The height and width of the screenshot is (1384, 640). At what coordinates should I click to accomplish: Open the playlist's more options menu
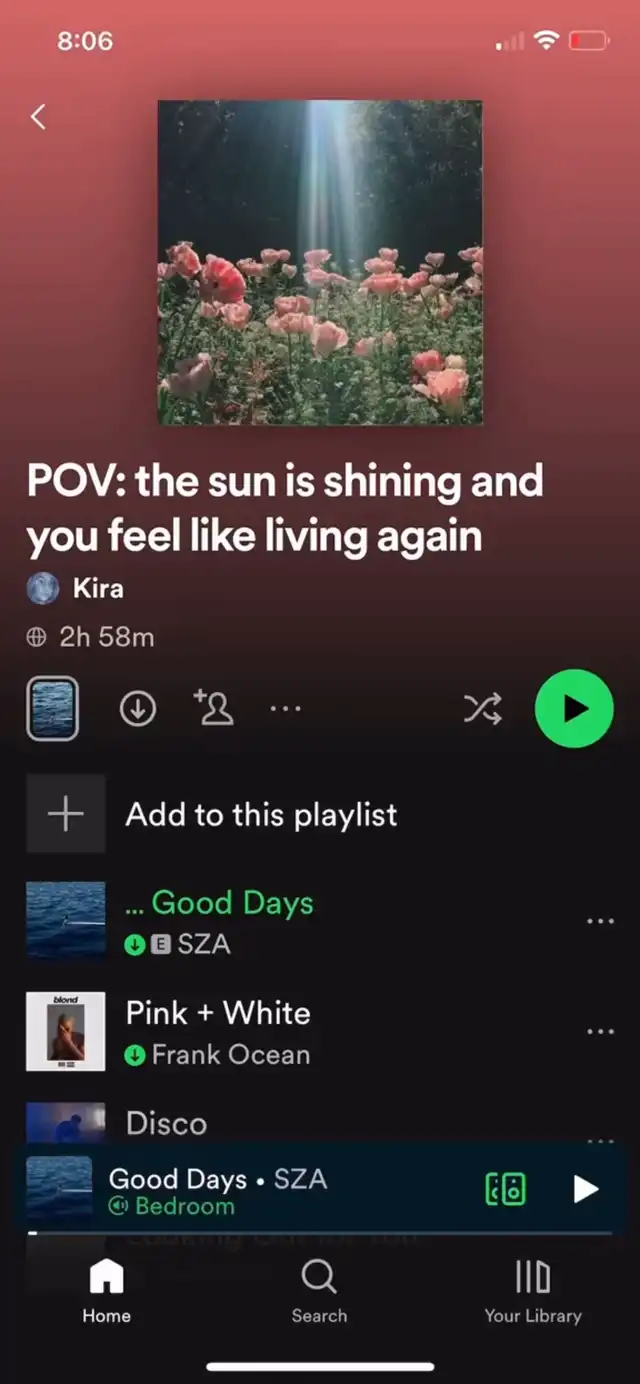(286, 708)
